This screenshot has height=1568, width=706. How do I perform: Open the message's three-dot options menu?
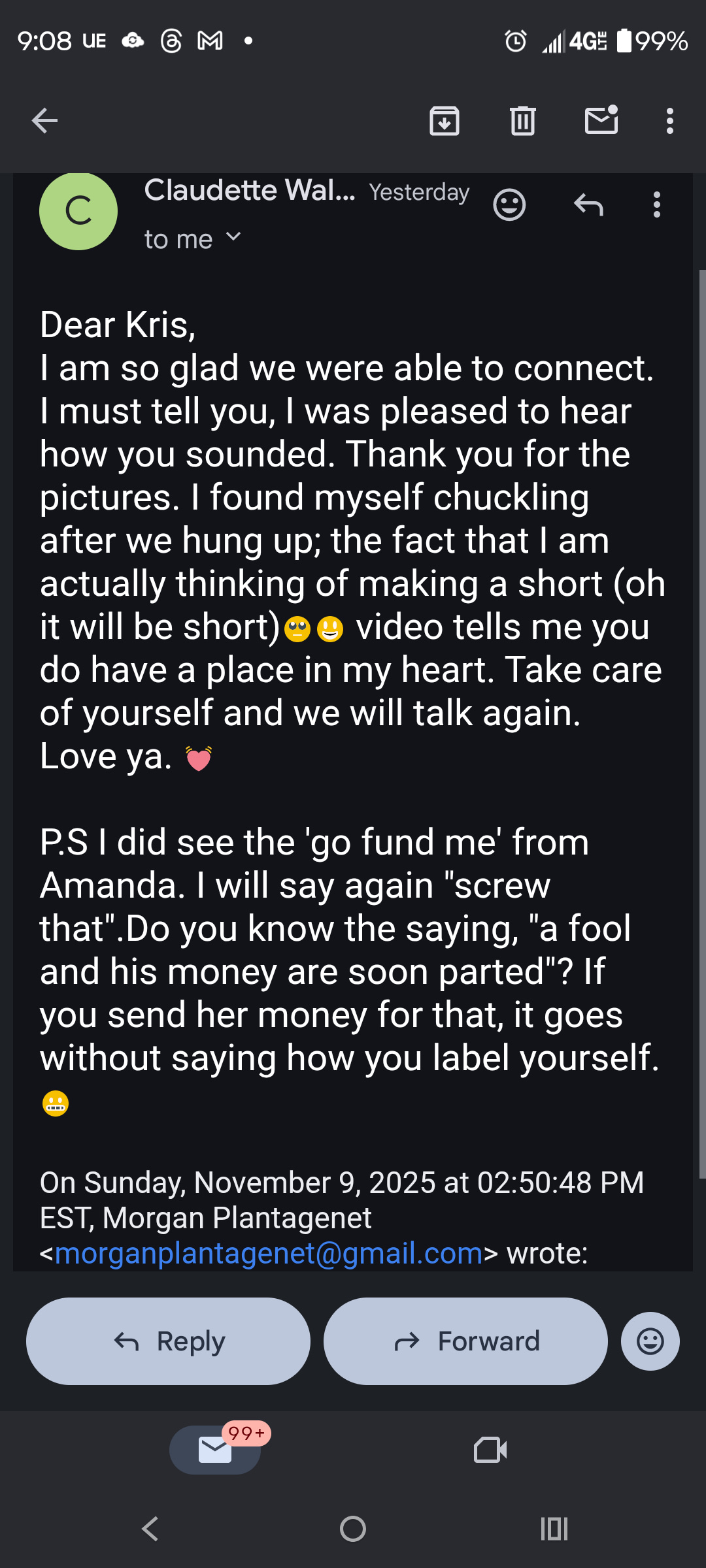point(657,205)
